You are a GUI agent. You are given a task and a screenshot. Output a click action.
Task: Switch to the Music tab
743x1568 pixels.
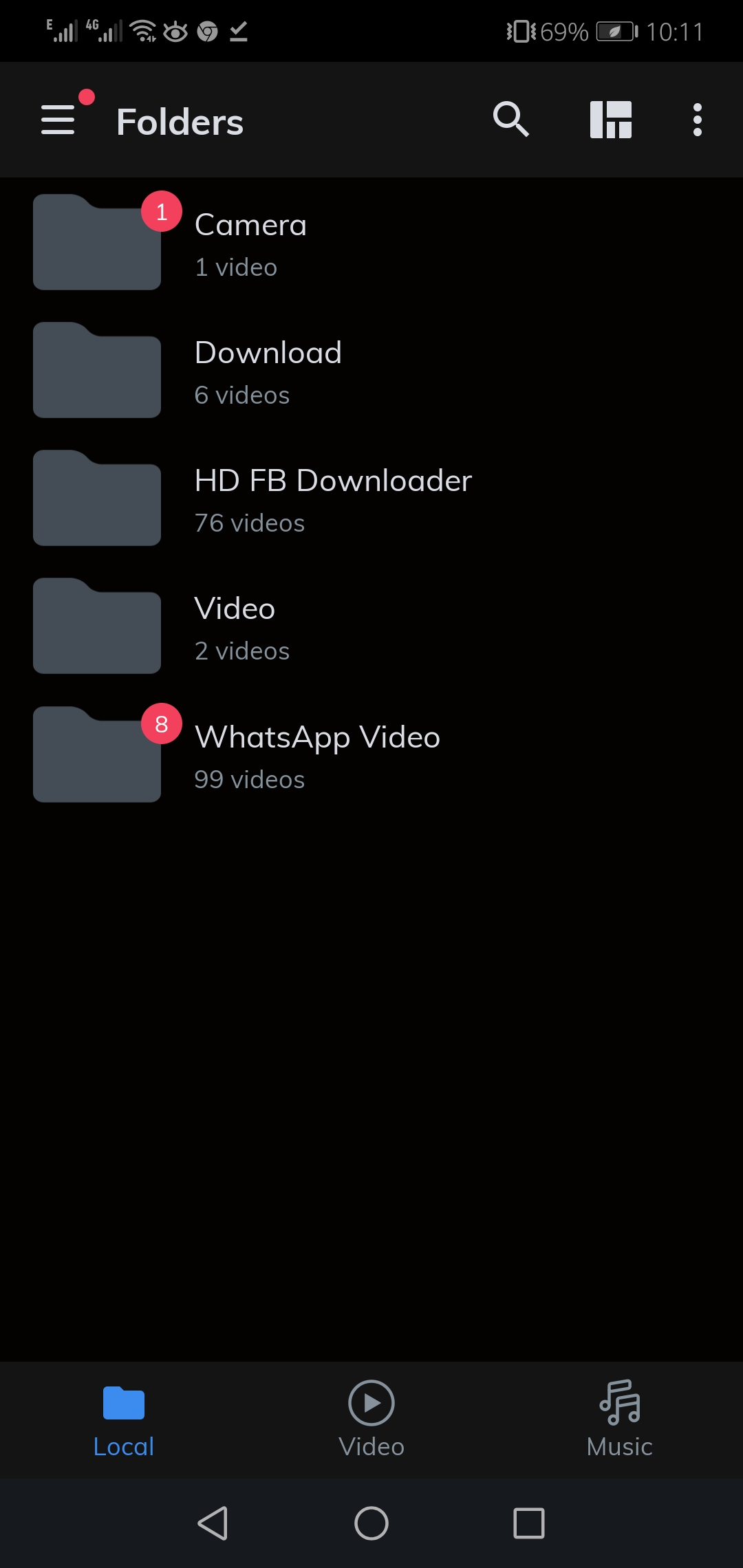[x=619, y=1419]
